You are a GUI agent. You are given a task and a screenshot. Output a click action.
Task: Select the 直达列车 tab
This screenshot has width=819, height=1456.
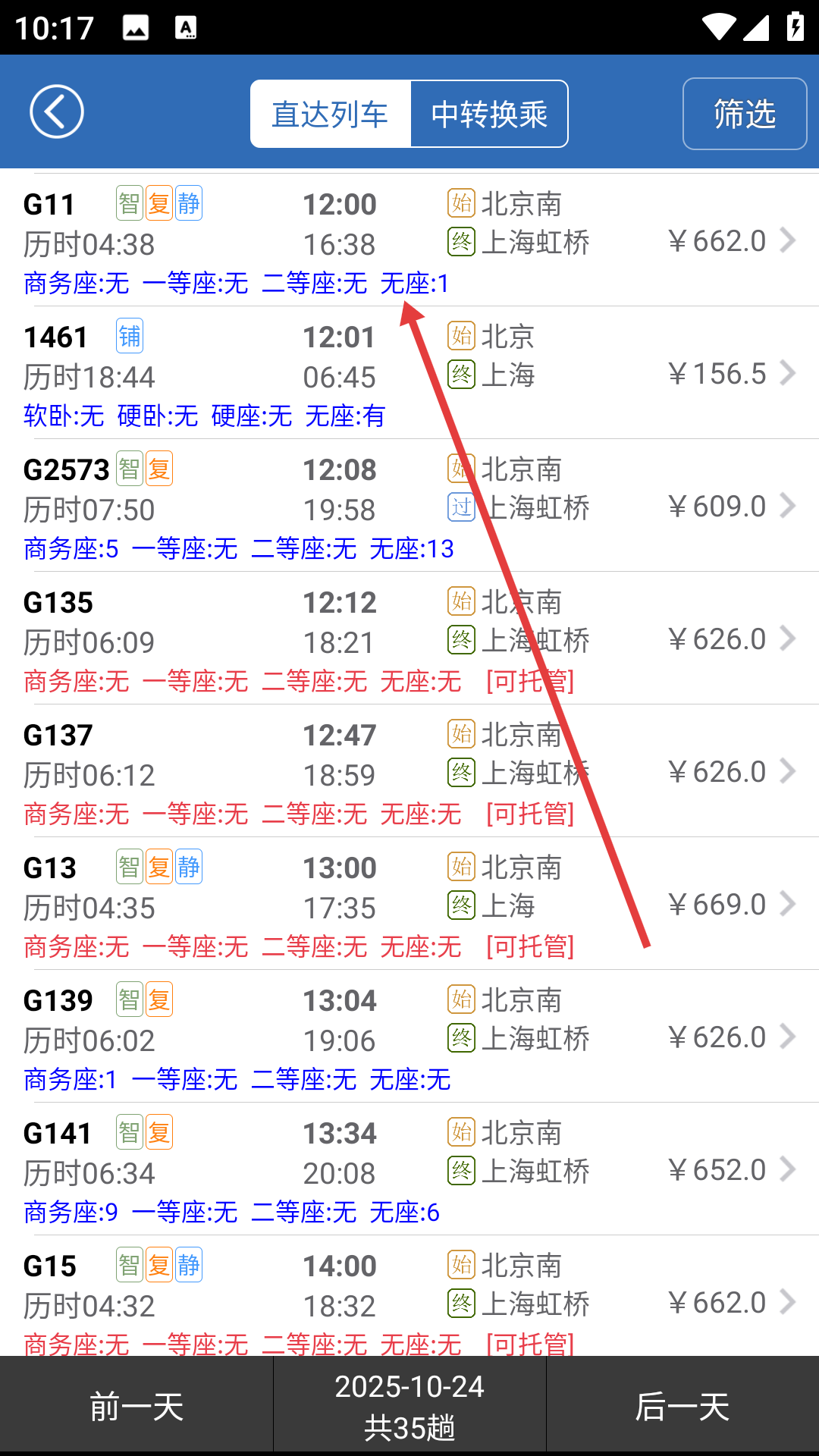pos(331,115)
